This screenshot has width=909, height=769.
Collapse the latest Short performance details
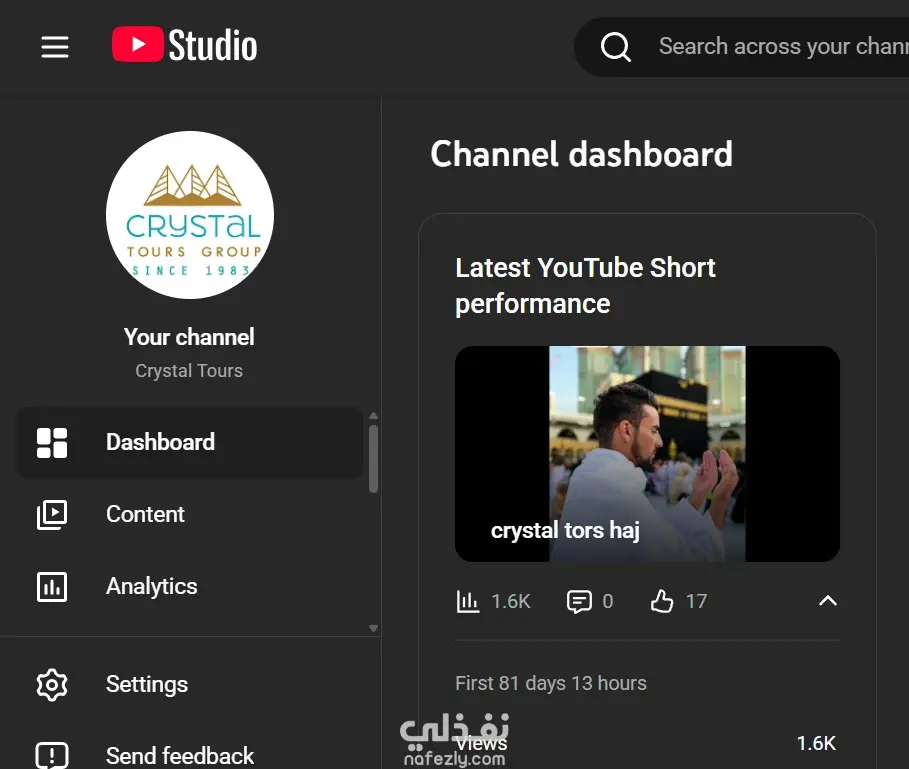(x=827, y=601)
